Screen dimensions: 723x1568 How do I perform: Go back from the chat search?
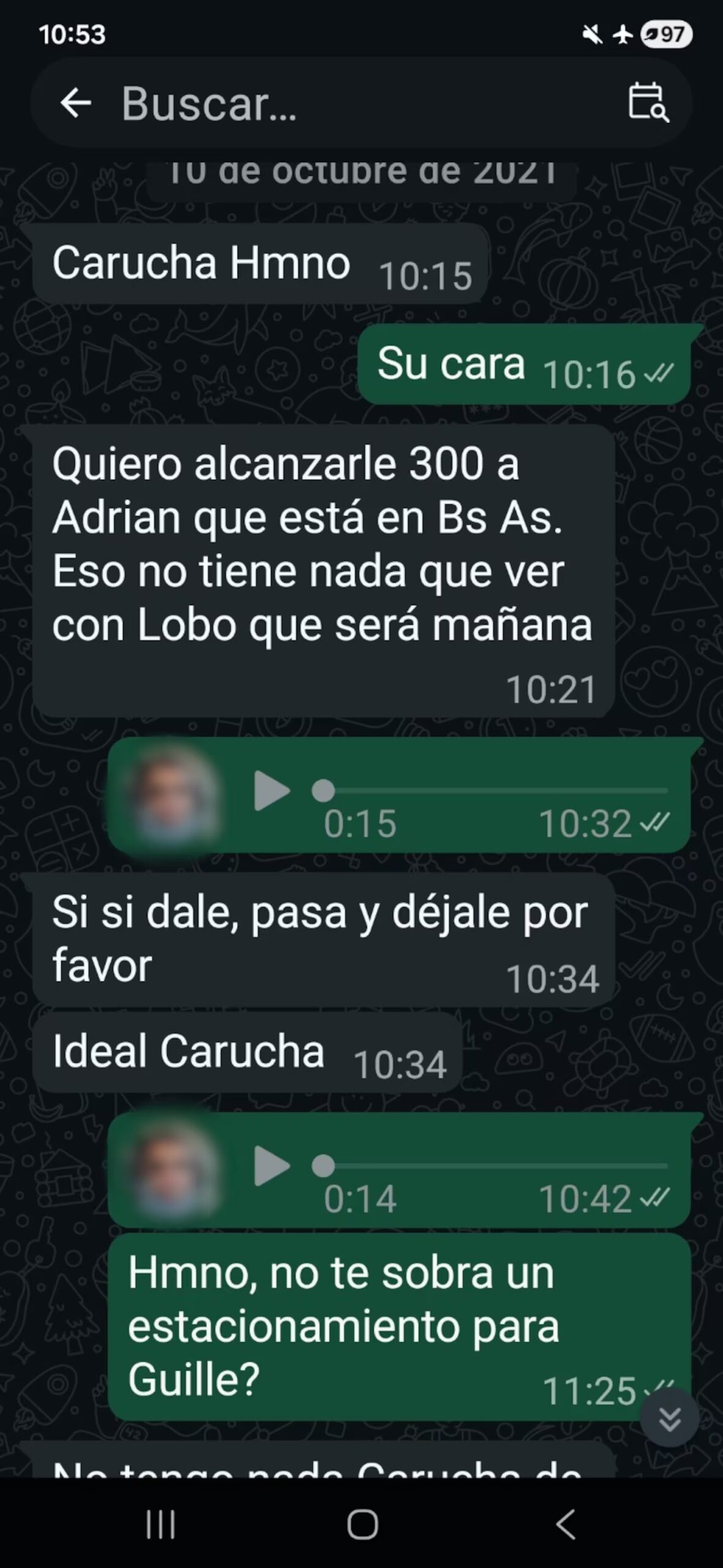76,102
